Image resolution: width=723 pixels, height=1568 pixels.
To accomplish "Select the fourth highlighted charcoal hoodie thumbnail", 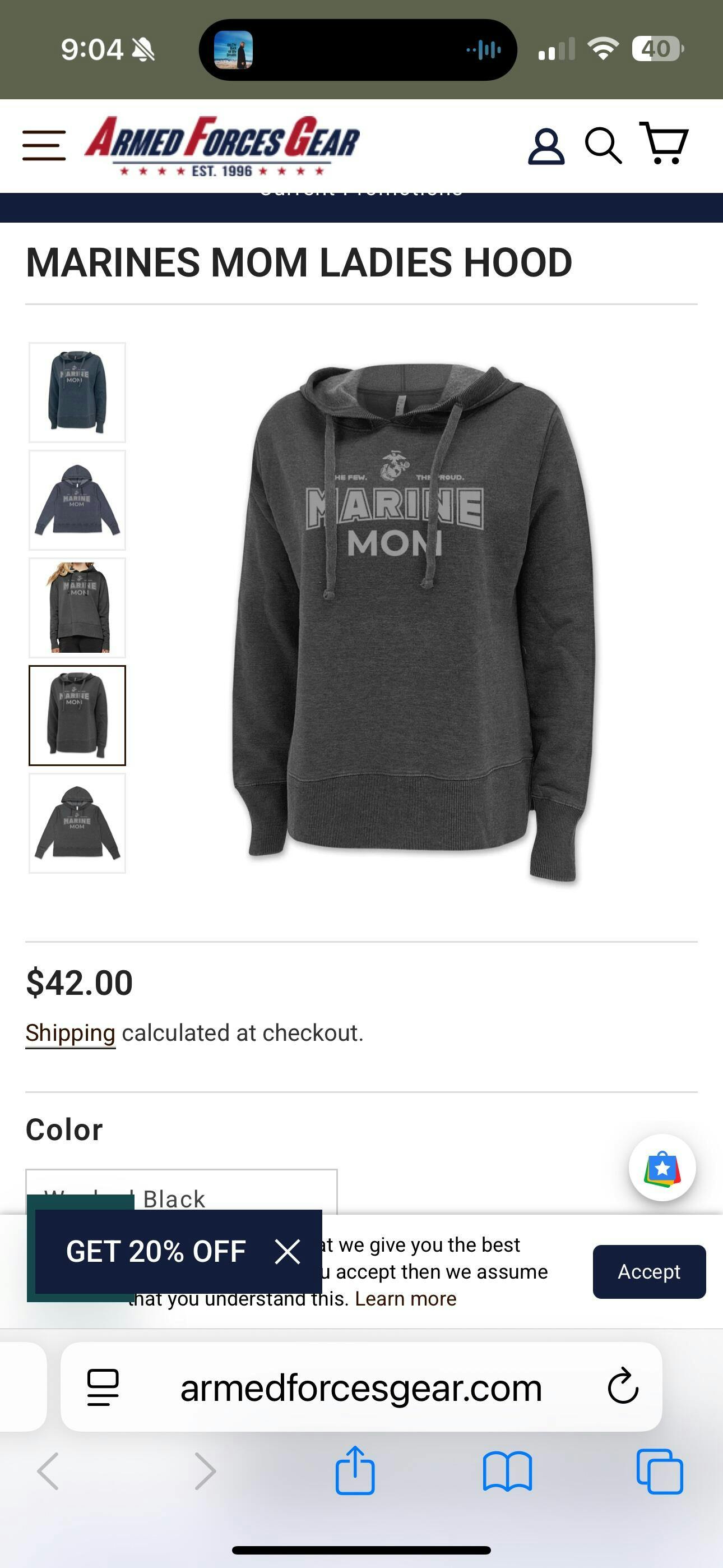I will click(77, 715).
